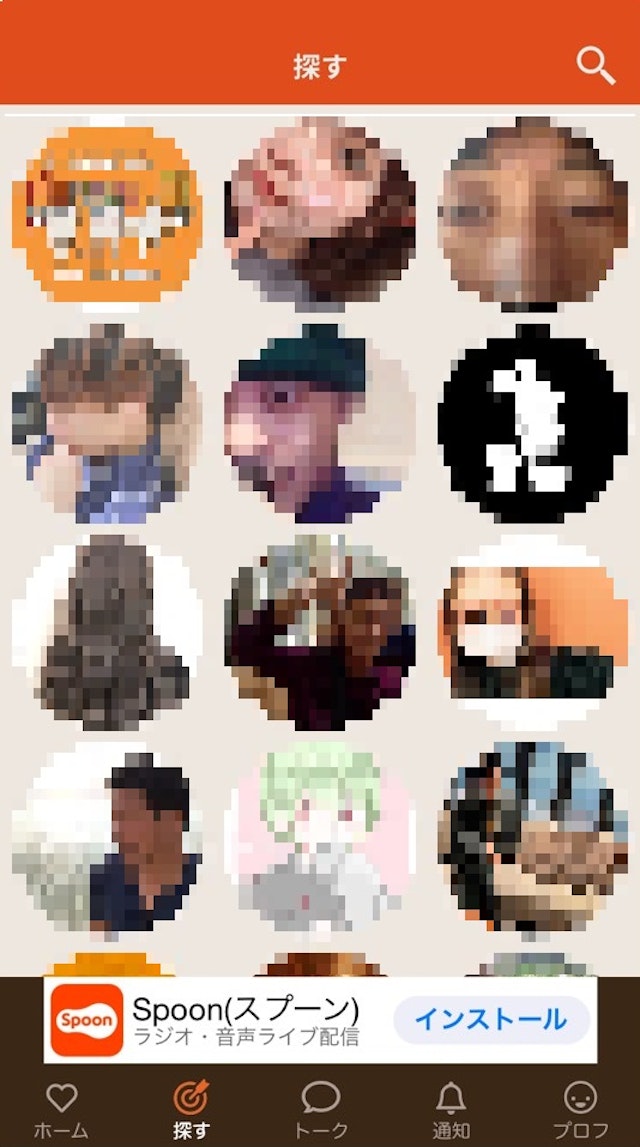Screen dimensions: 640x1147
Task: Open the black profile with white silhouette
Action: pyautogui.click(x=533, y=424)
